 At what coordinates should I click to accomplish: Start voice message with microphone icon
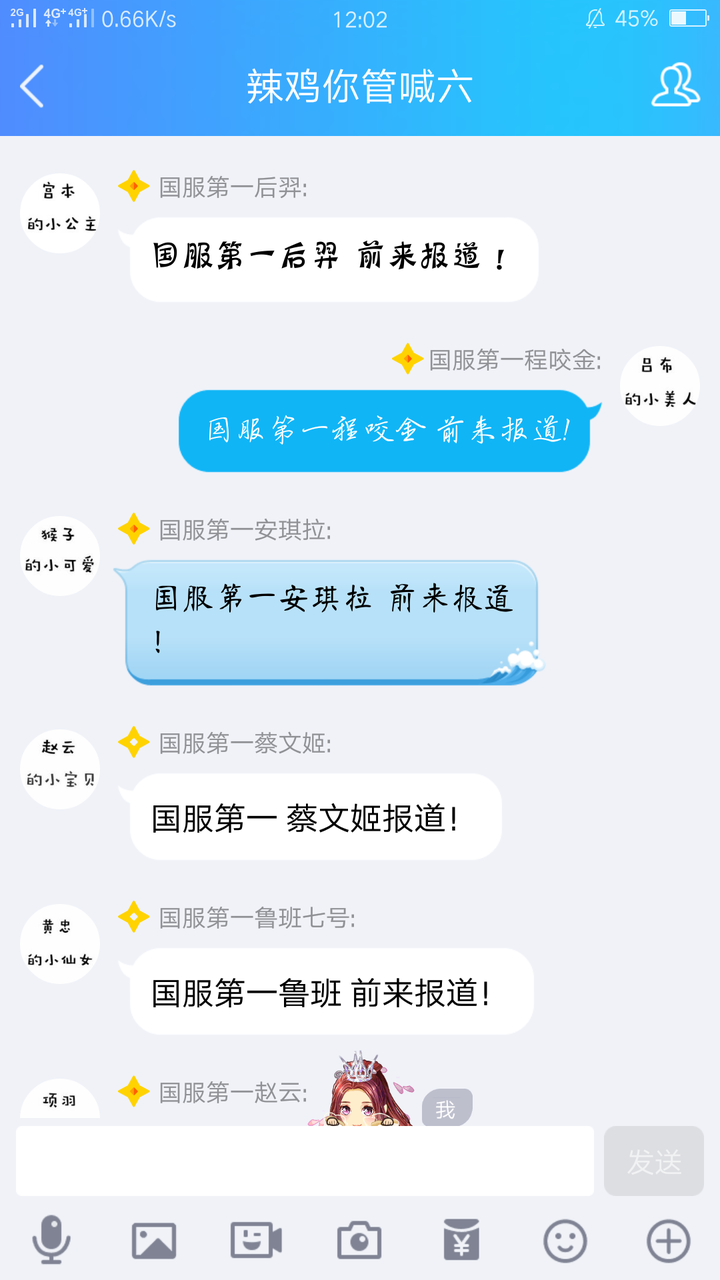(51, 1241)
